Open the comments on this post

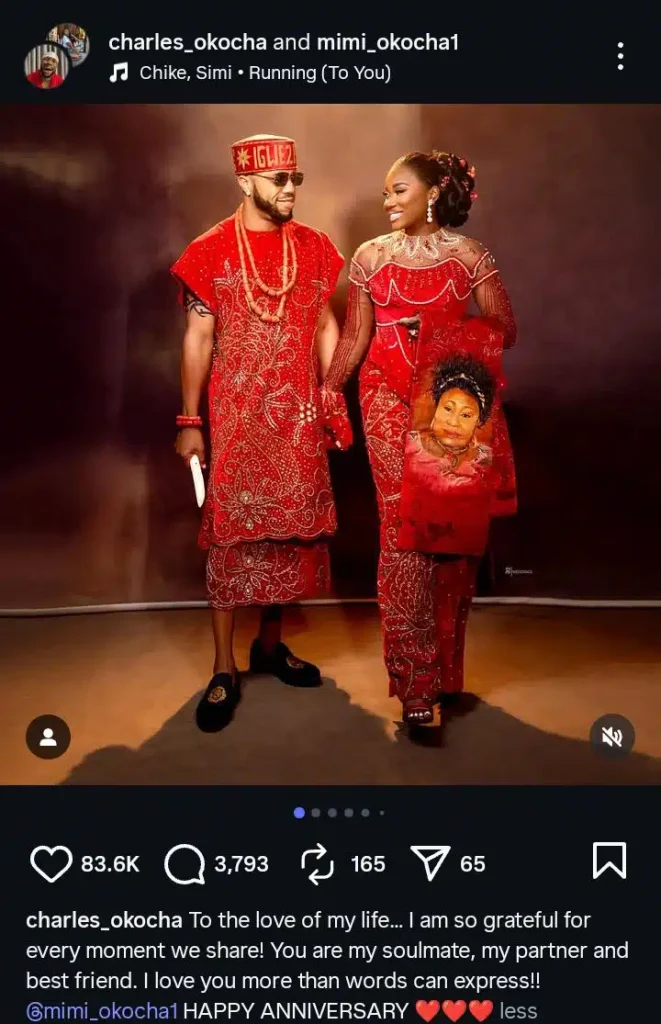185,864
